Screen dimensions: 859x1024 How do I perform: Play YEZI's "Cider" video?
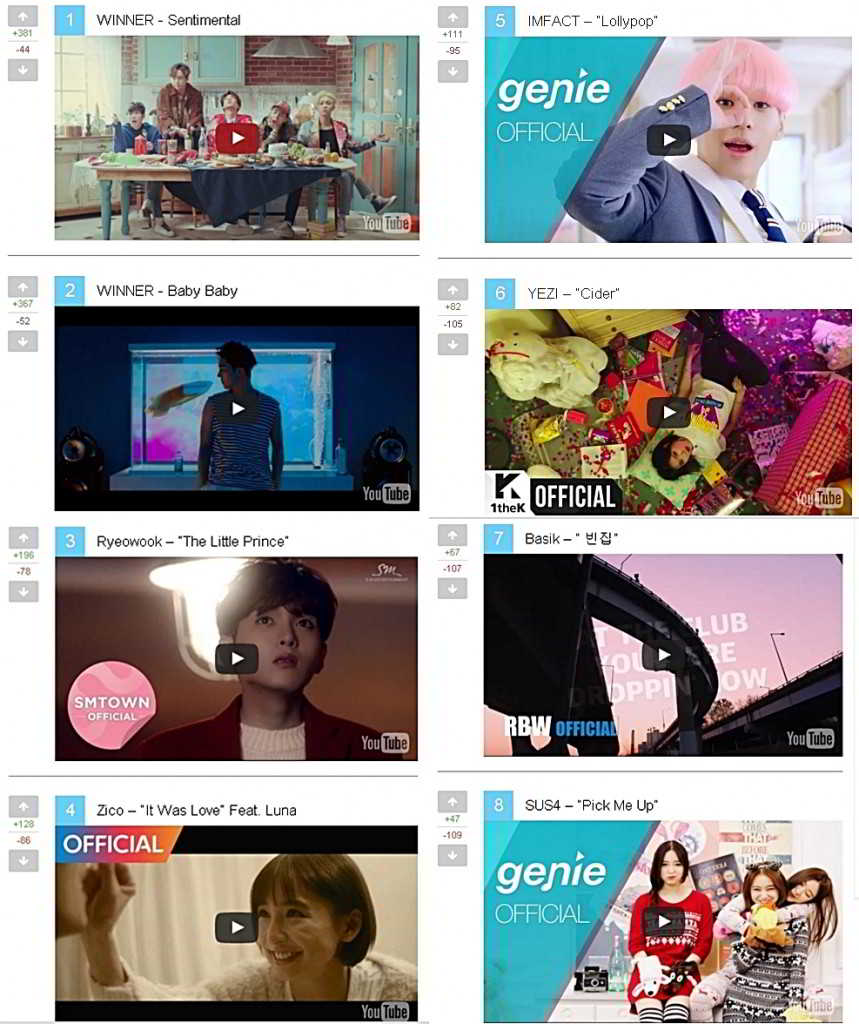pos(668,411)
